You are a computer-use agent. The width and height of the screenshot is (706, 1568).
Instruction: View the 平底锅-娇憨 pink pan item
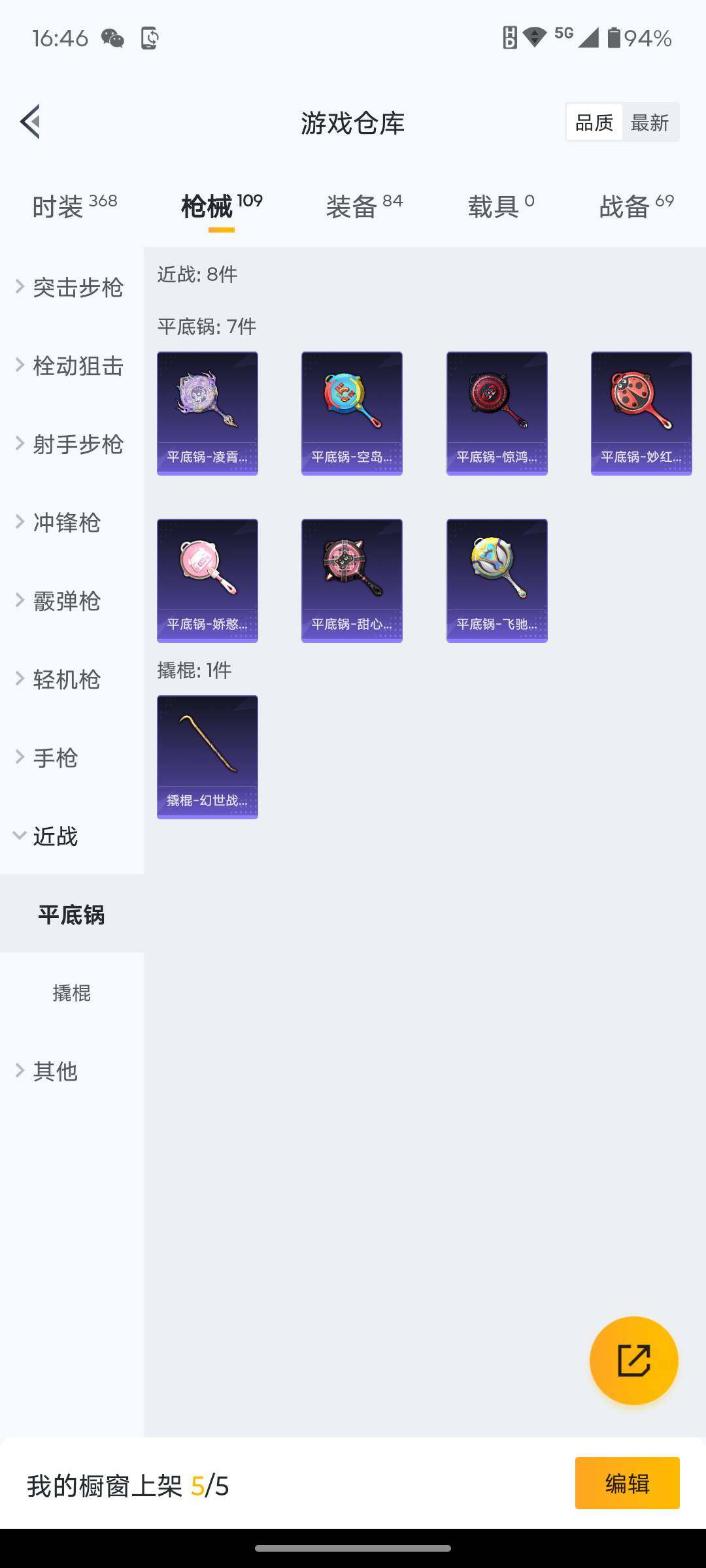tap(207, 580)
